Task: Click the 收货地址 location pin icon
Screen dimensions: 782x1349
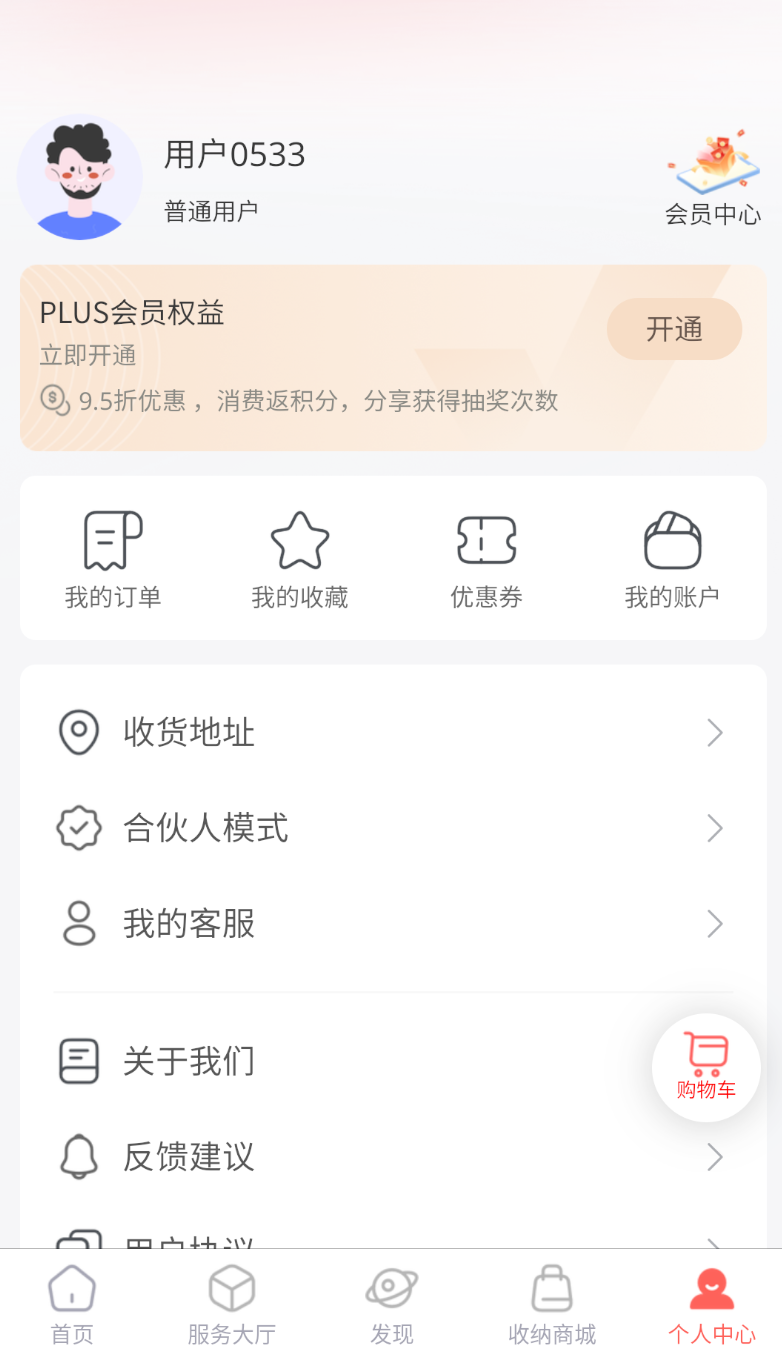Action: pyautogui.click(x=78, y=732)
